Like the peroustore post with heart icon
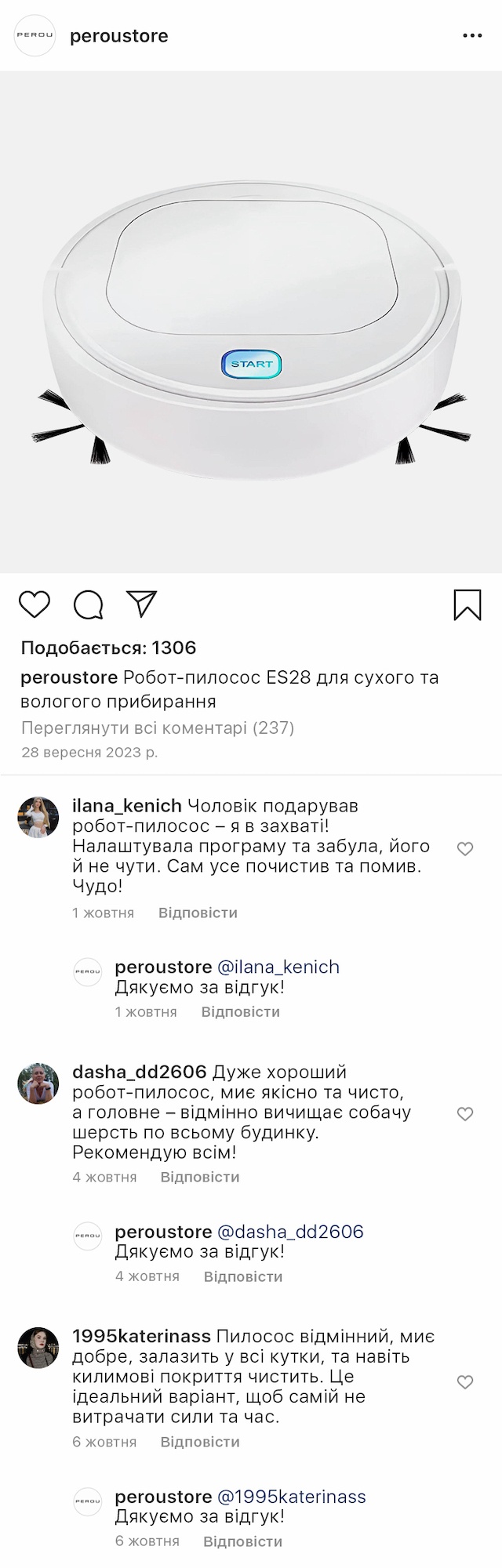 pyautogui.click(x=35, y=604)
